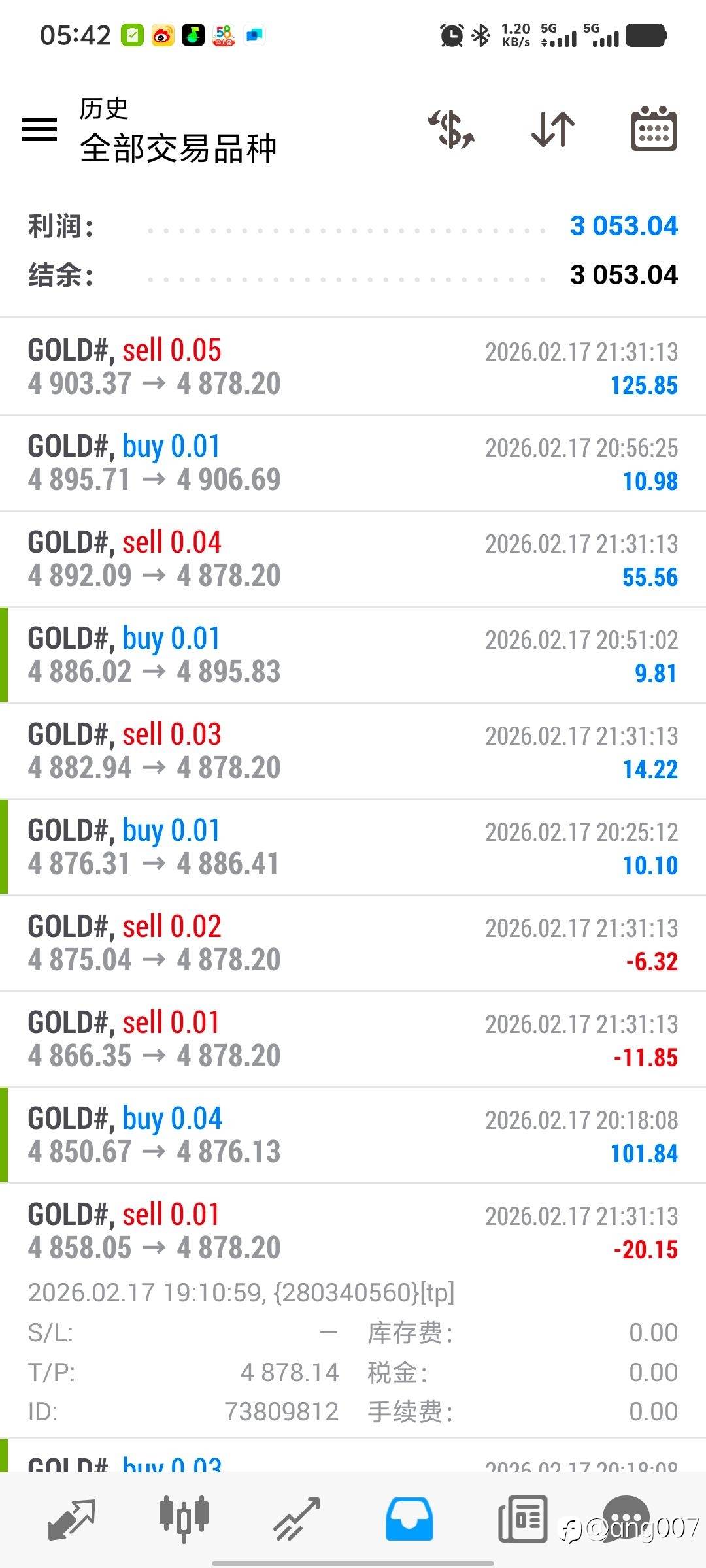
Task: Expand the GOLD# sell 0.04 trade row
Action: [x=353, y=559]
